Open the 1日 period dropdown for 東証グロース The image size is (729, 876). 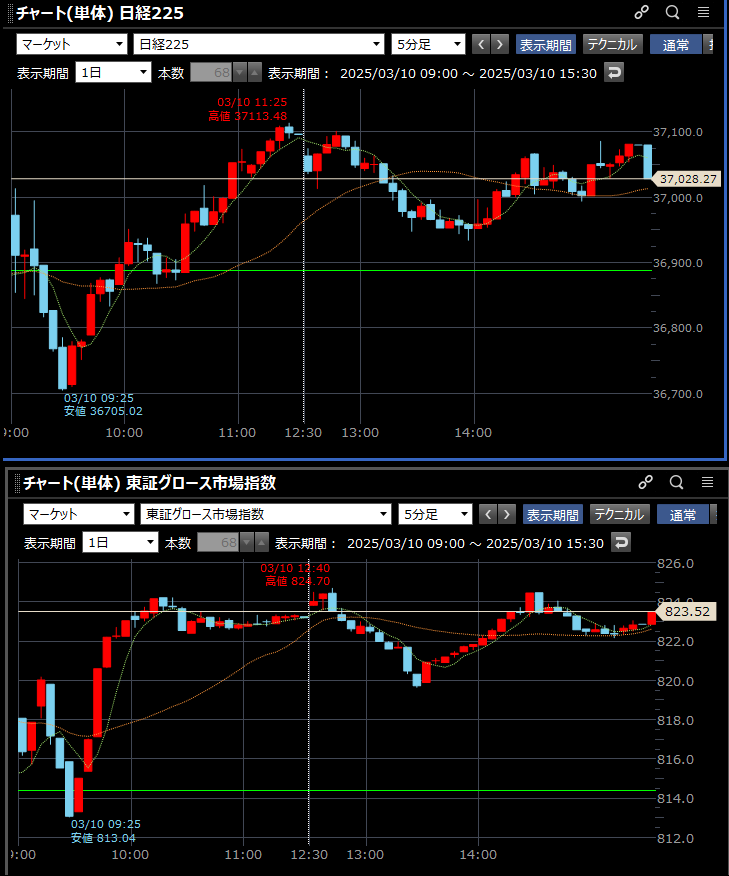120,543
